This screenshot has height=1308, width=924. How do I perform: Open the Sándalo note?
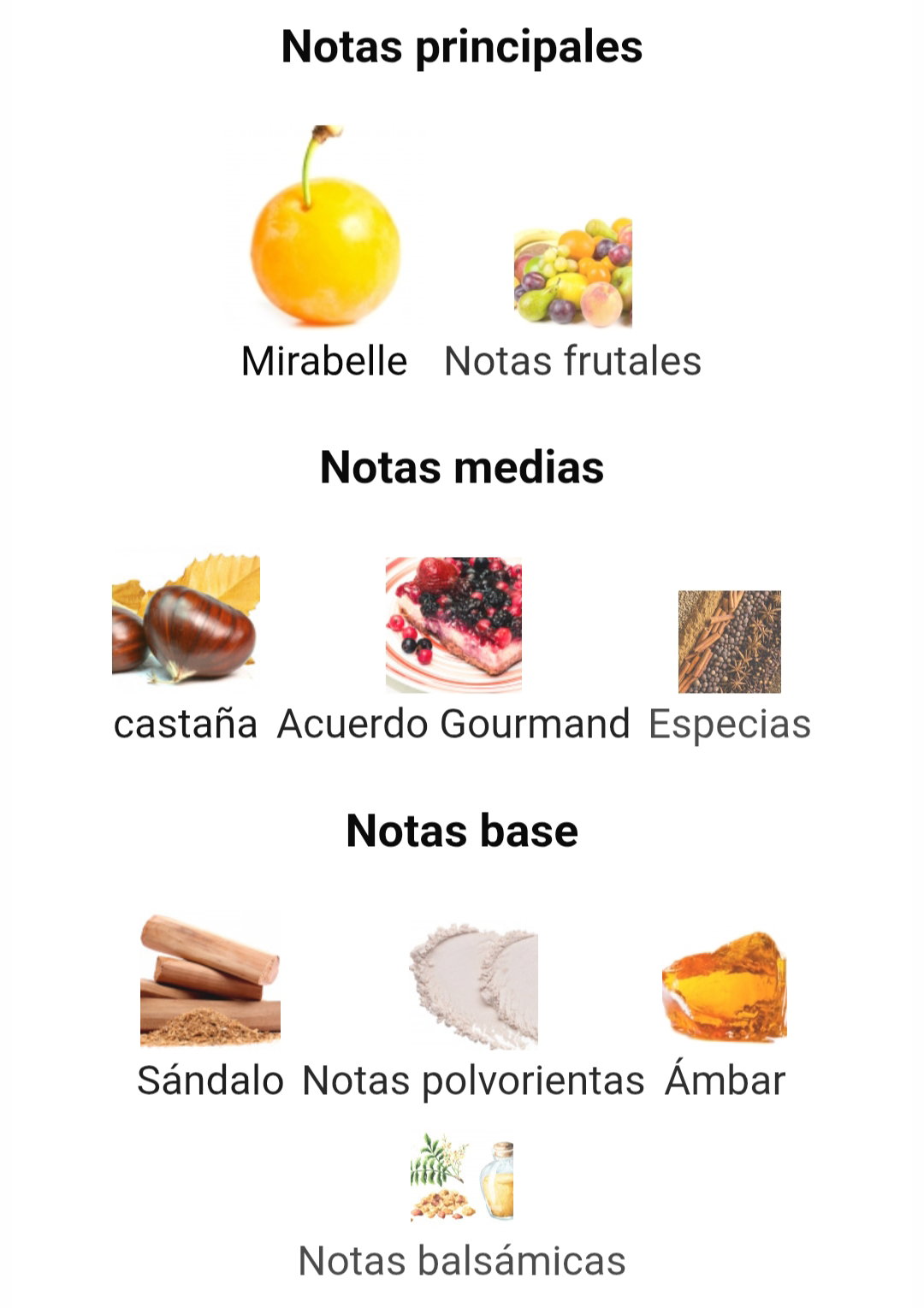coord(210,980)
